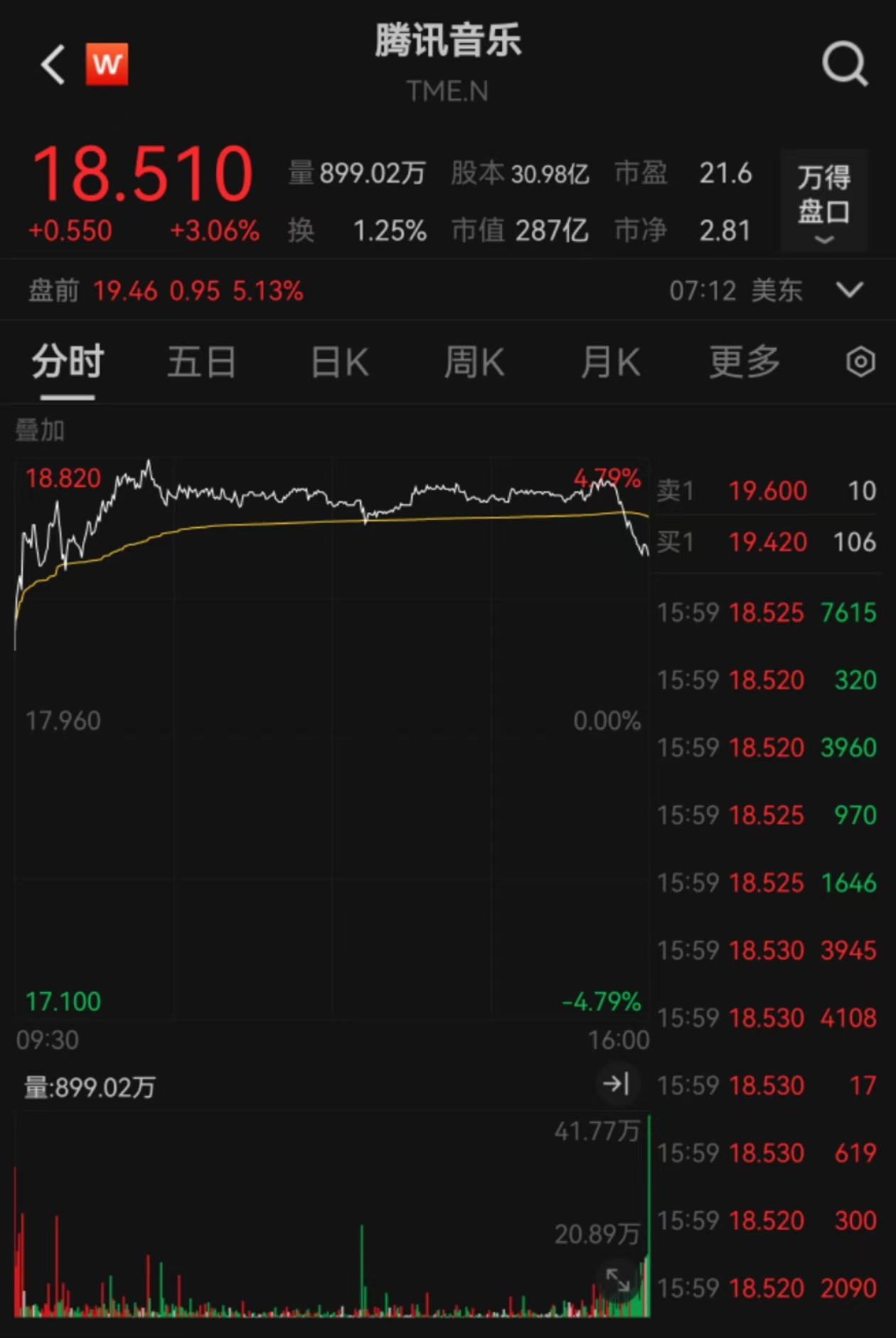Switch to the 五日 chart tab
Viewport: 896px width, 1338px height.
[x=201, y=362]
